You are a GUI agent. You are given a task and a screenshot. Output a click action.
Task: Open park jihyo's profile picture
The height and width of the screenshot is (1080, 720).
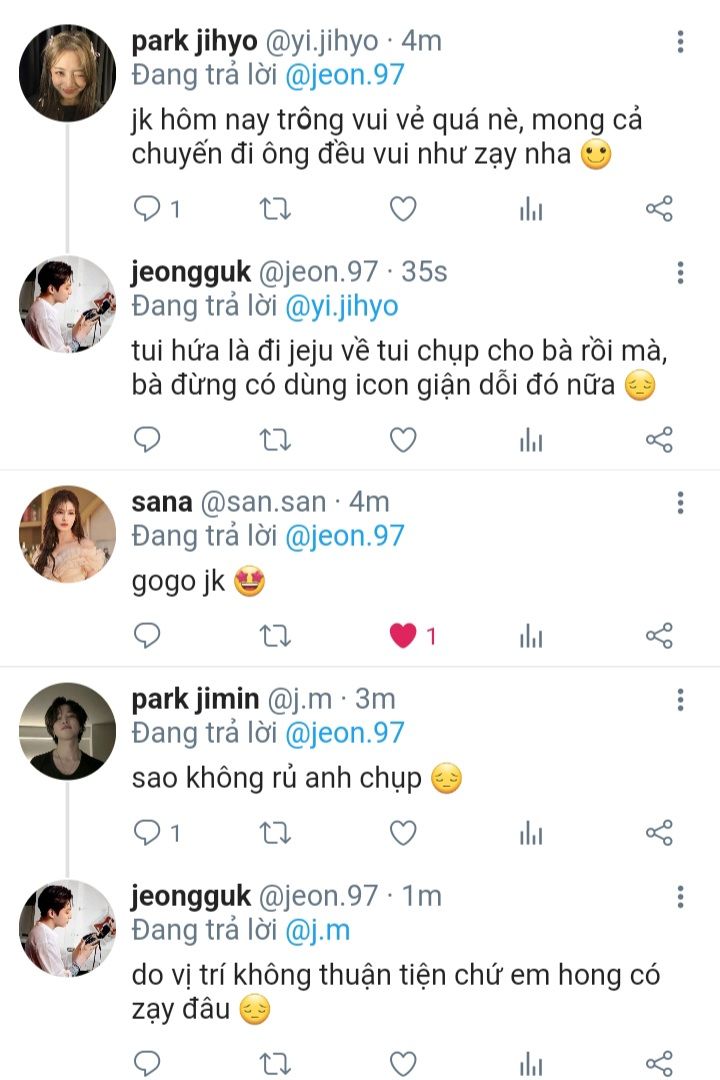67,73
